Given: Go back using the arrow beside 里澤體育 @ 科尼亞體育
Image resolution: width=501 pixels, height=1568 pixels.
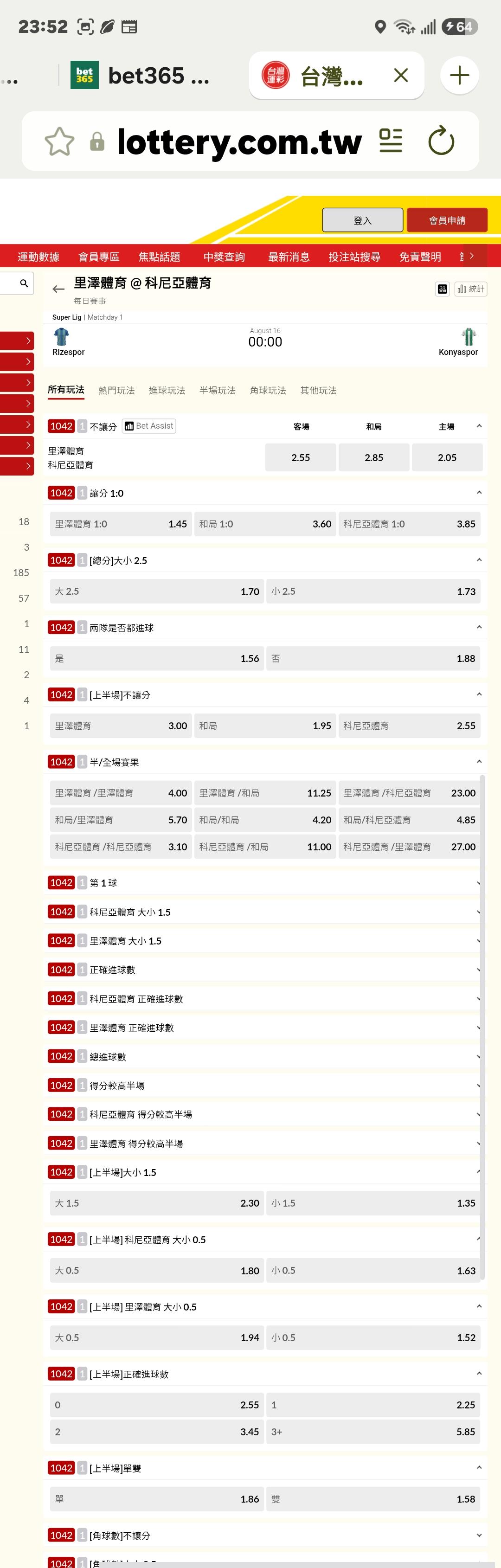Looking at the screenshot, I should pos(58,289).
